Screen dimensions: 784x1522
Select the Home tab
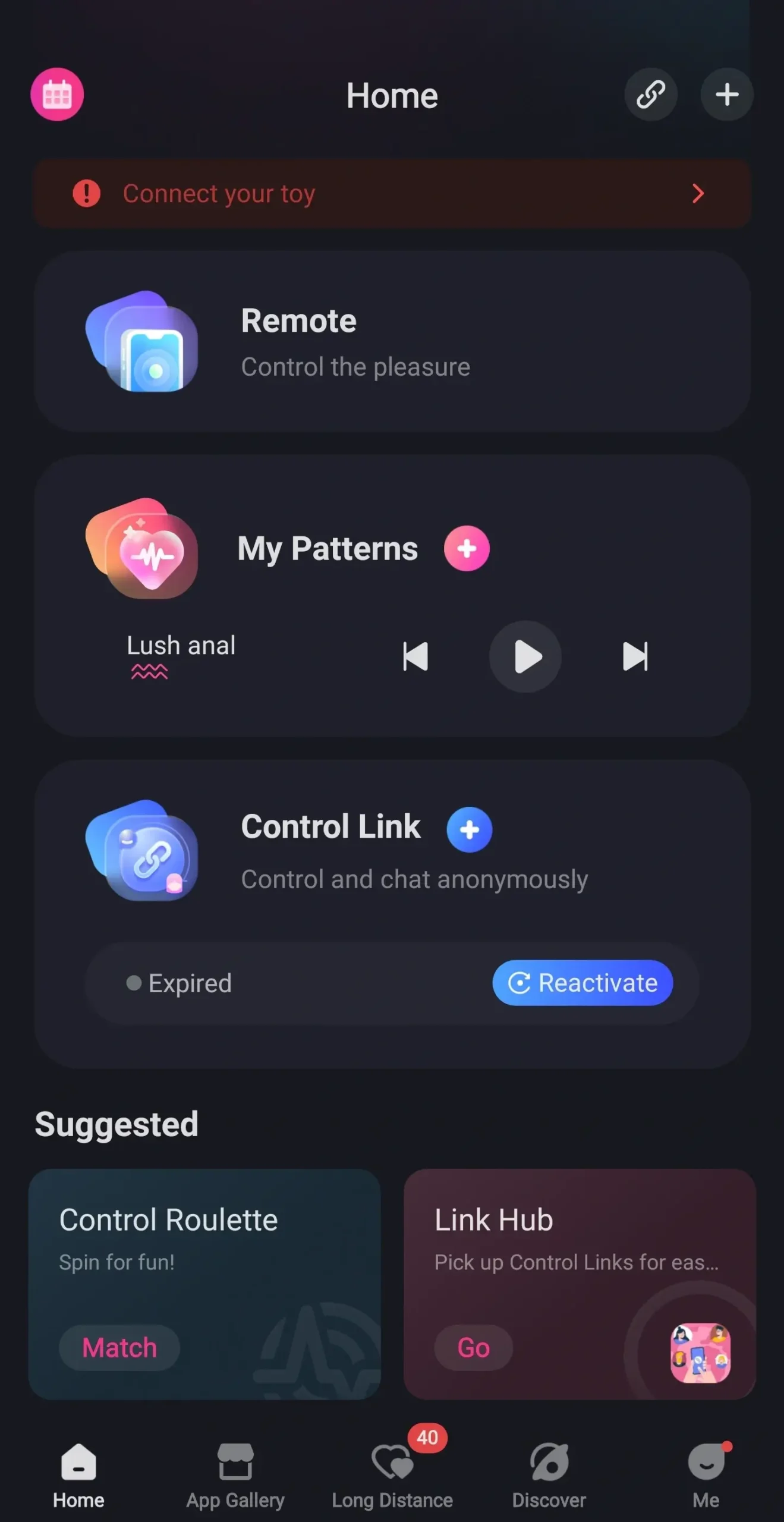pyautogui.click(x=78, y=1476)
